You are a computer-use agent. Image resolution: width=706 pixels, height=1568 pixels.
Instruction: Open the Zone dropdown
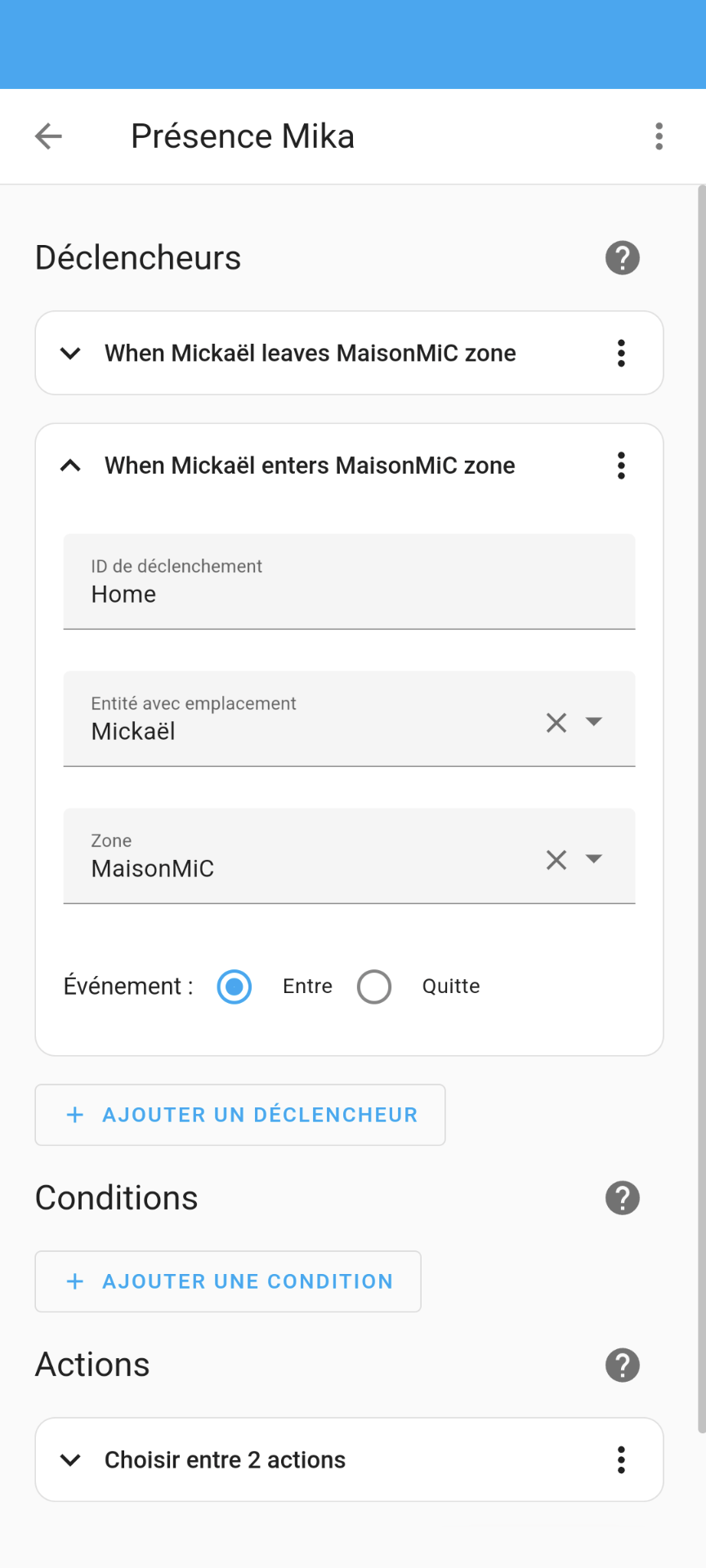click(x=594, y=858)
